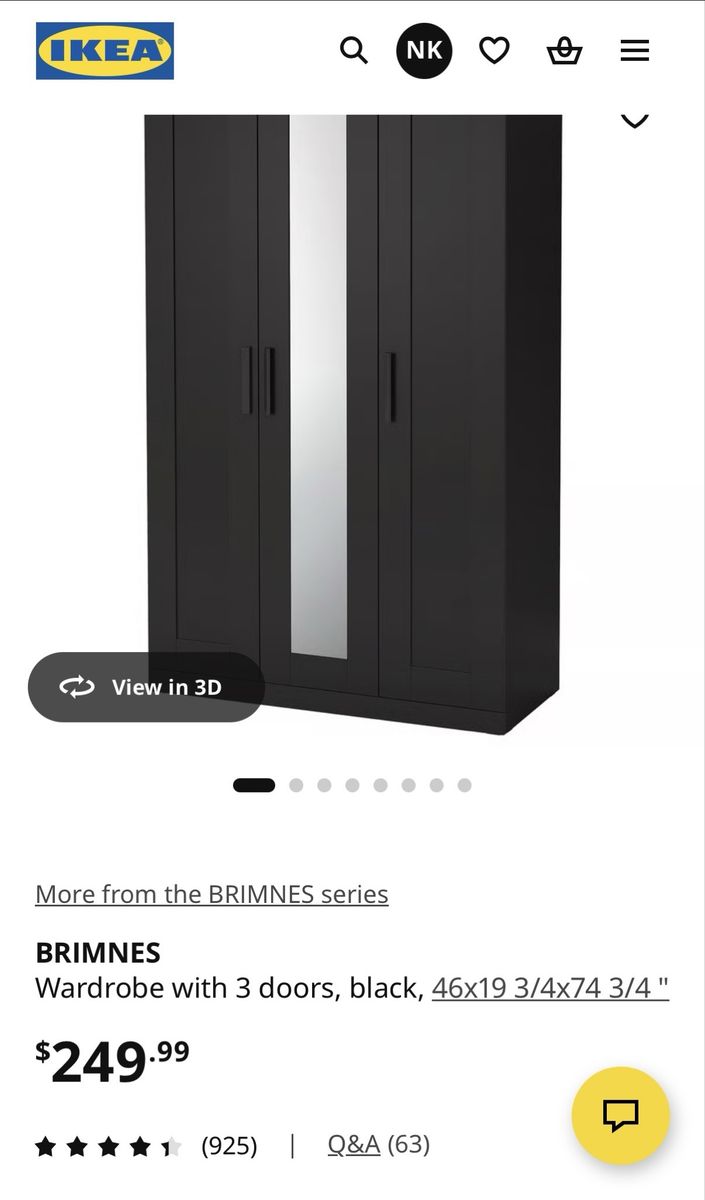Open the Q&A section link
Screen dimensions: 705x1200
[354, 1144]
